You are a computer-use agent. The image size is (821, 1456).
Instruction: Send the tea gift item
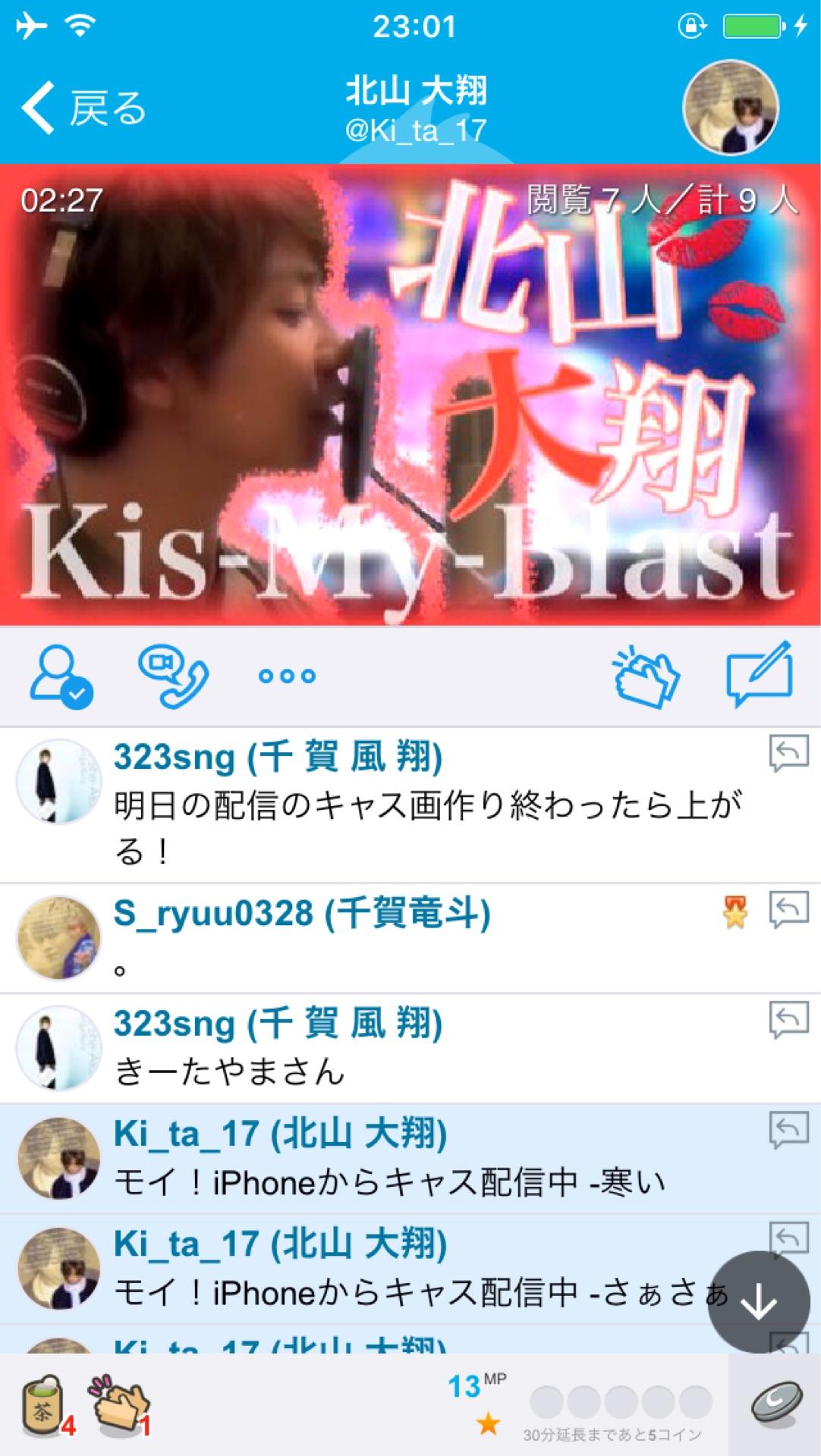[44, 1405]
